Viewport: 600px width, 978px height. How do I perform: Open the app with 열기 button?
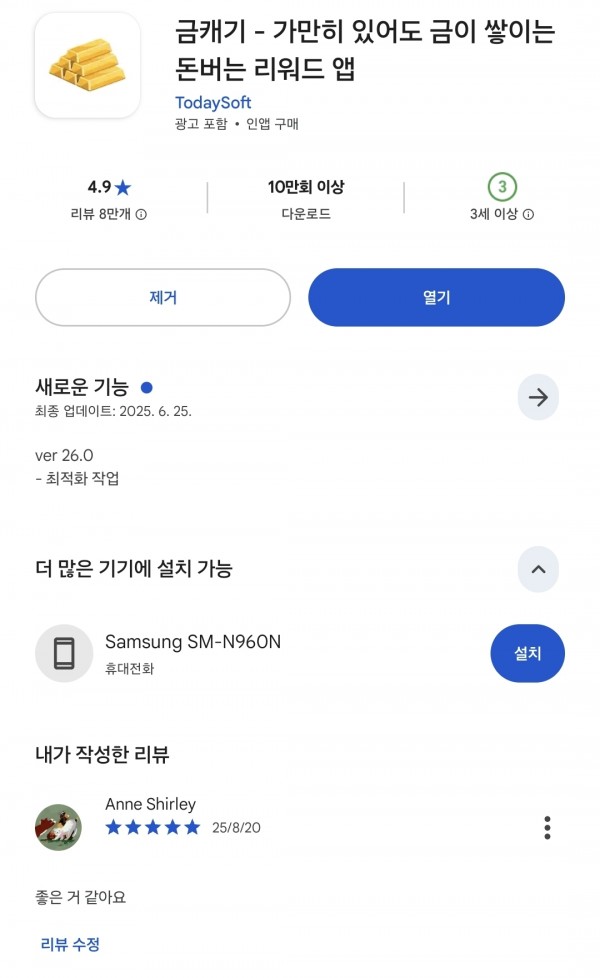pos(436,298)
